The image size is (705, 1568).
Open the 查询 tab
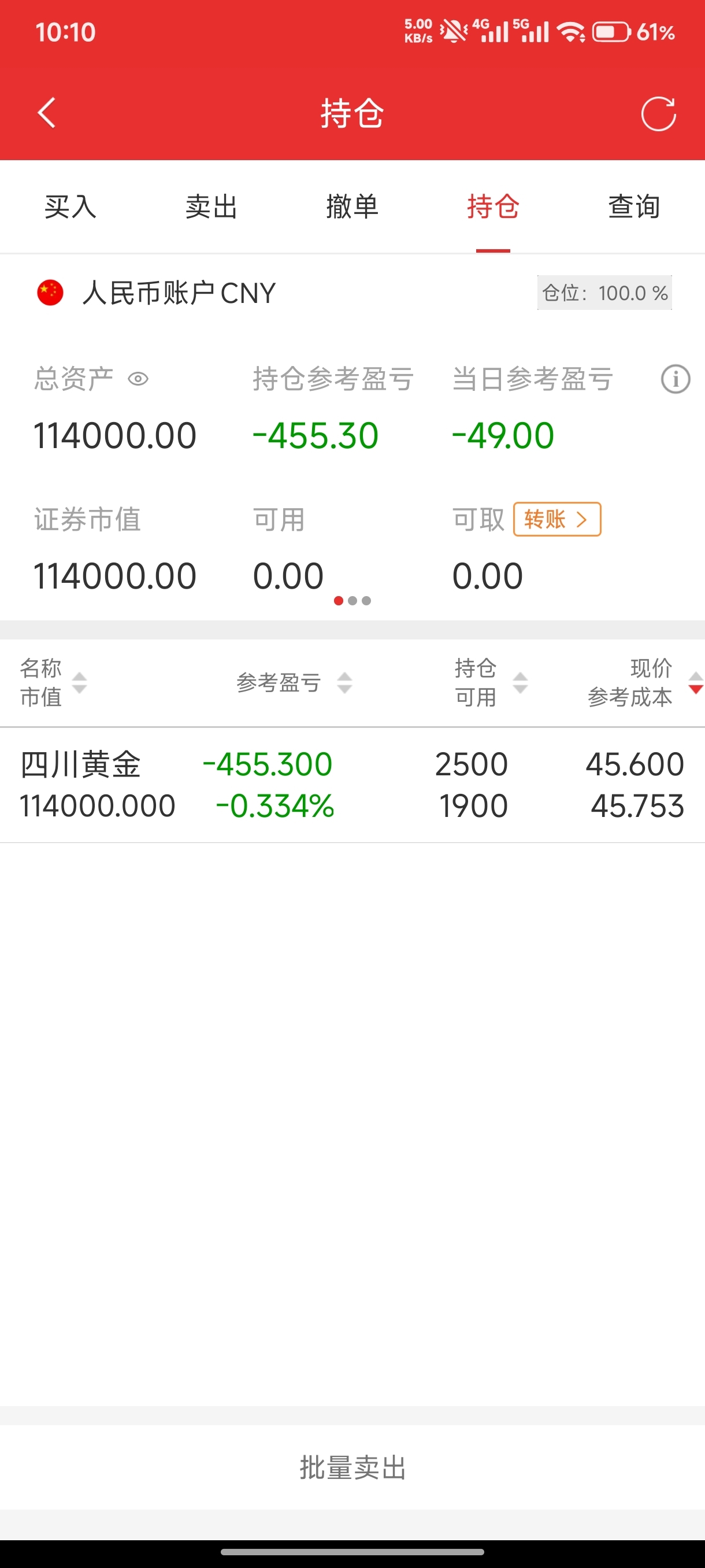click(634, 207)
